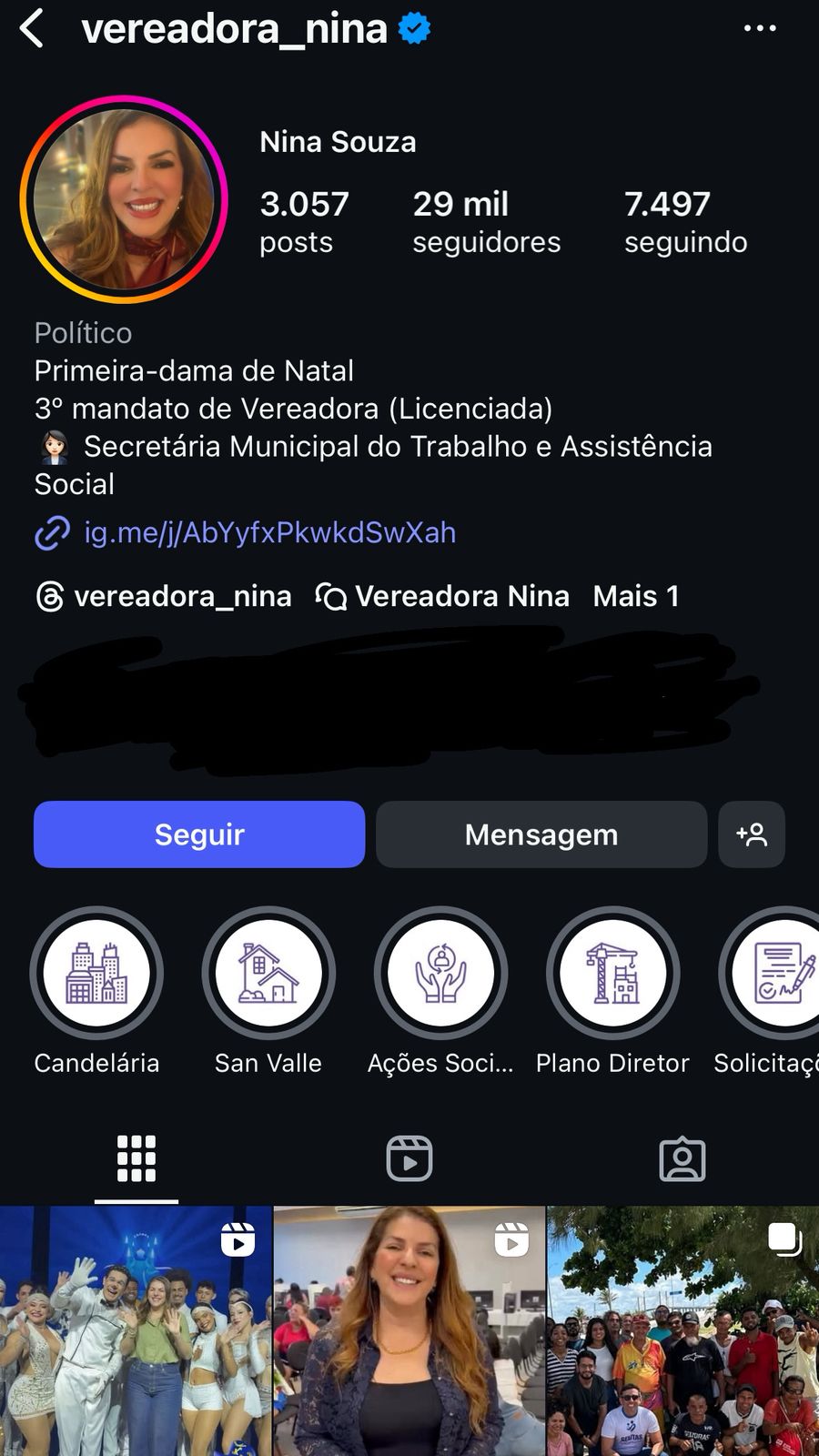Open the Plano Diretor story highlight
Image resolution: width=819 pixels, height=1456 pixels.
[612, 973]
